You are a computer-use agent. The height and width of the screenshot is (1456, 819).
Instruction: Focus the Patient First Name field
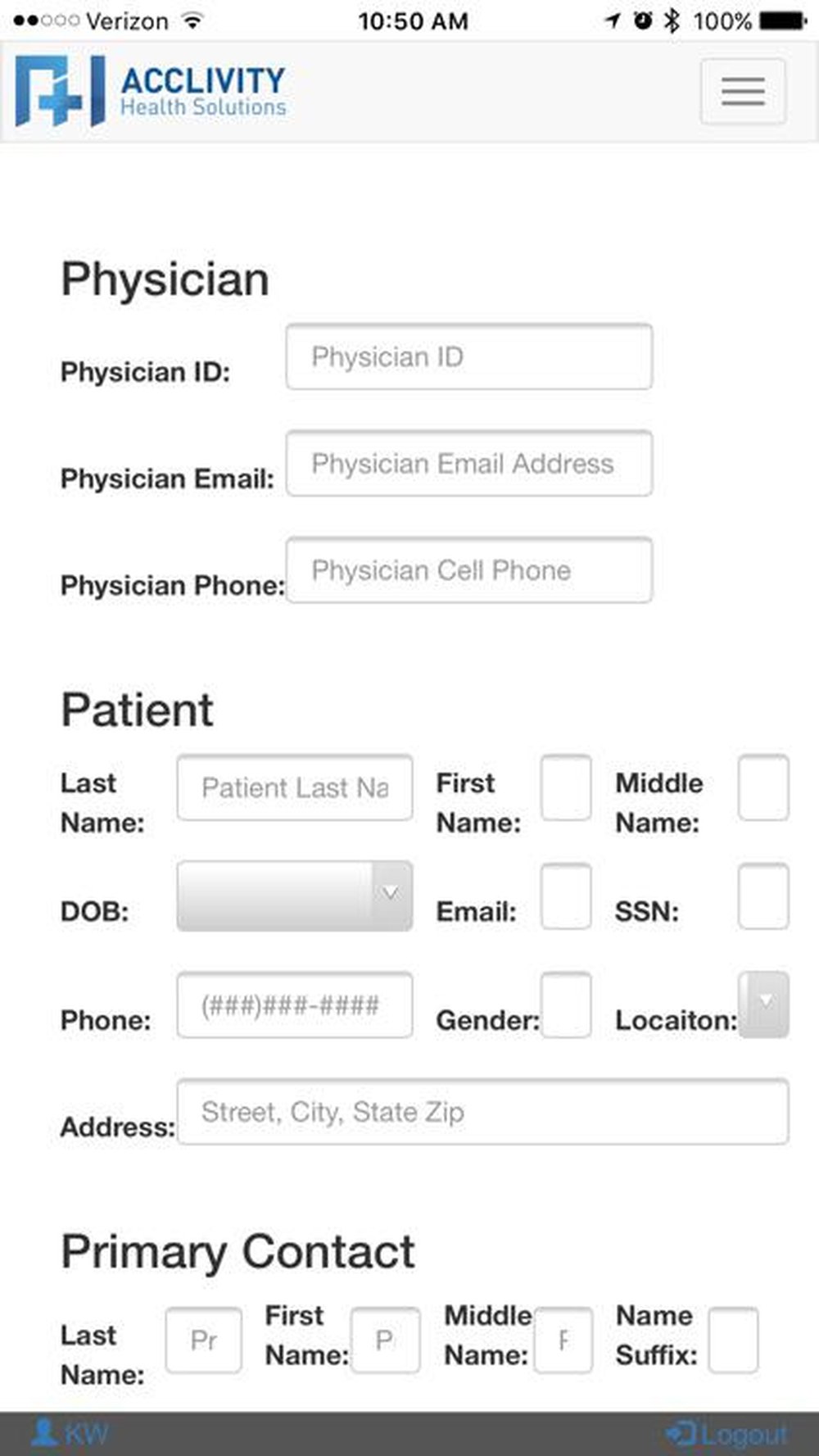(566, 787)
